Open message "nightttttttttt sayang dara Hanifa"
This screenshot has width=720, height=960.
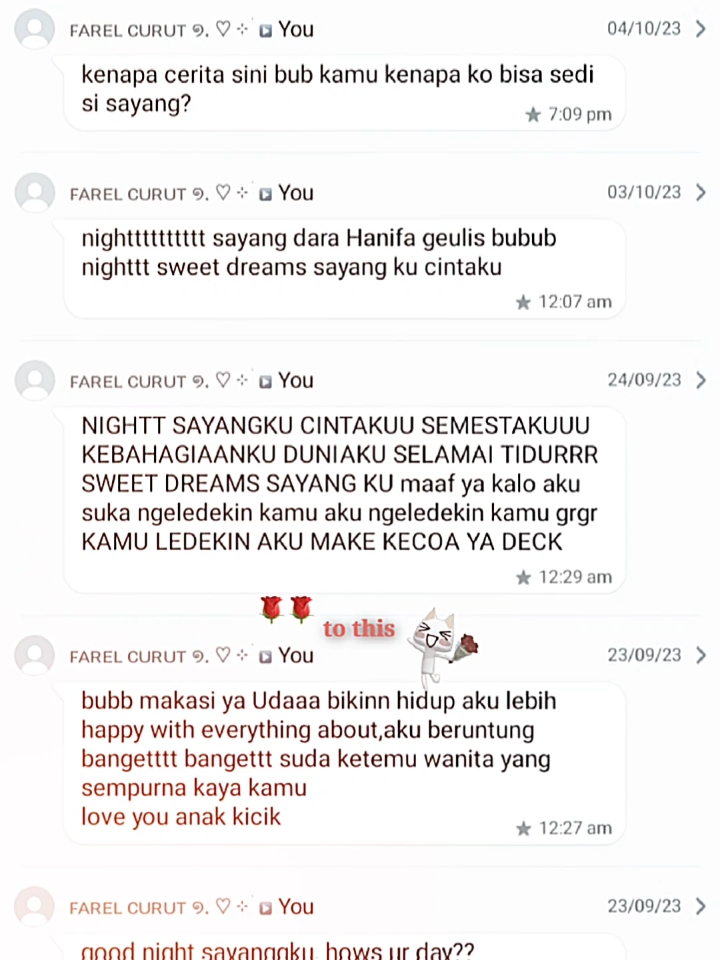tap(344, 268)
